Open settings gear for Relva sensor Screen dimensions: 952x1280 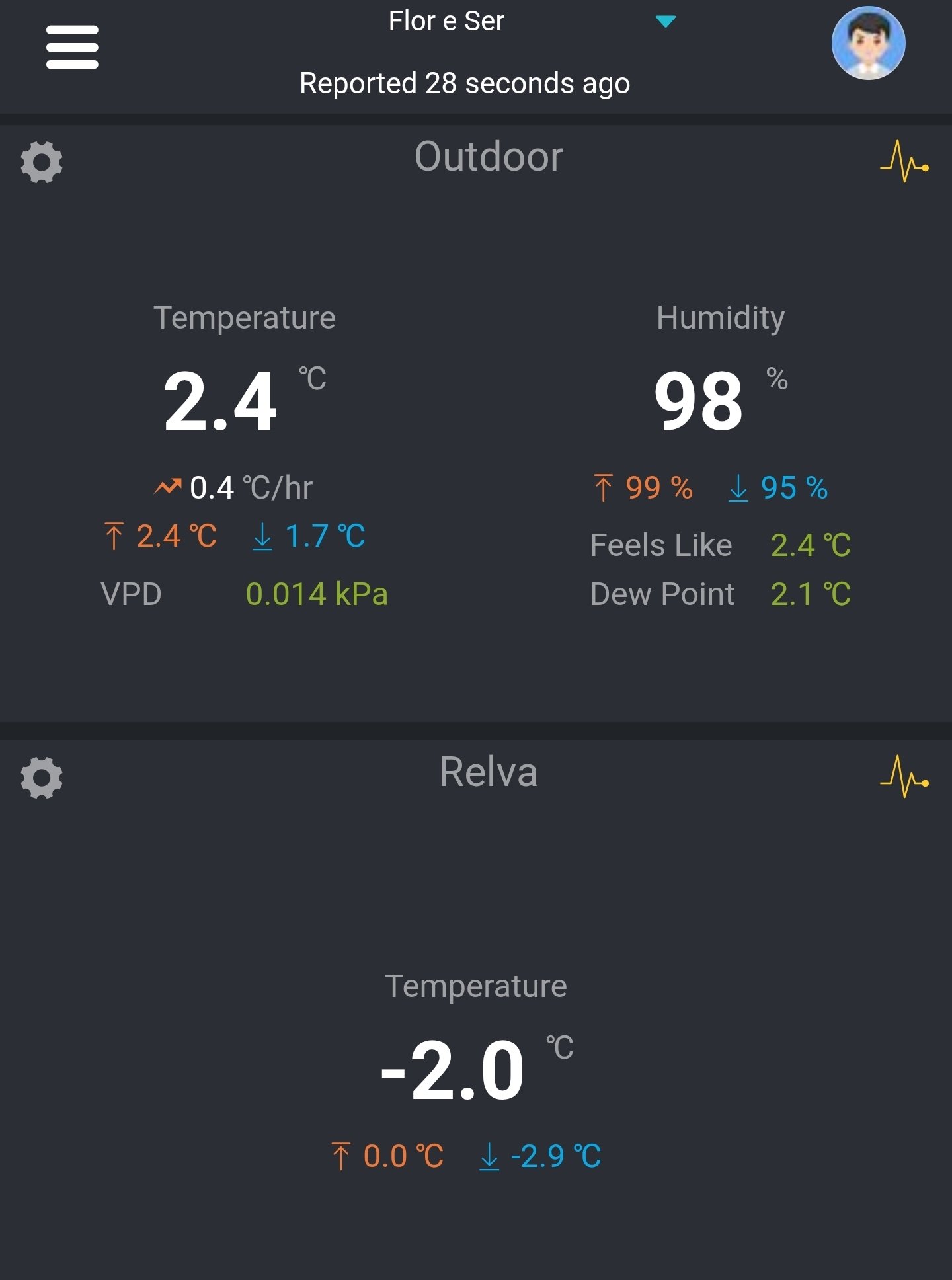point(42,778)
